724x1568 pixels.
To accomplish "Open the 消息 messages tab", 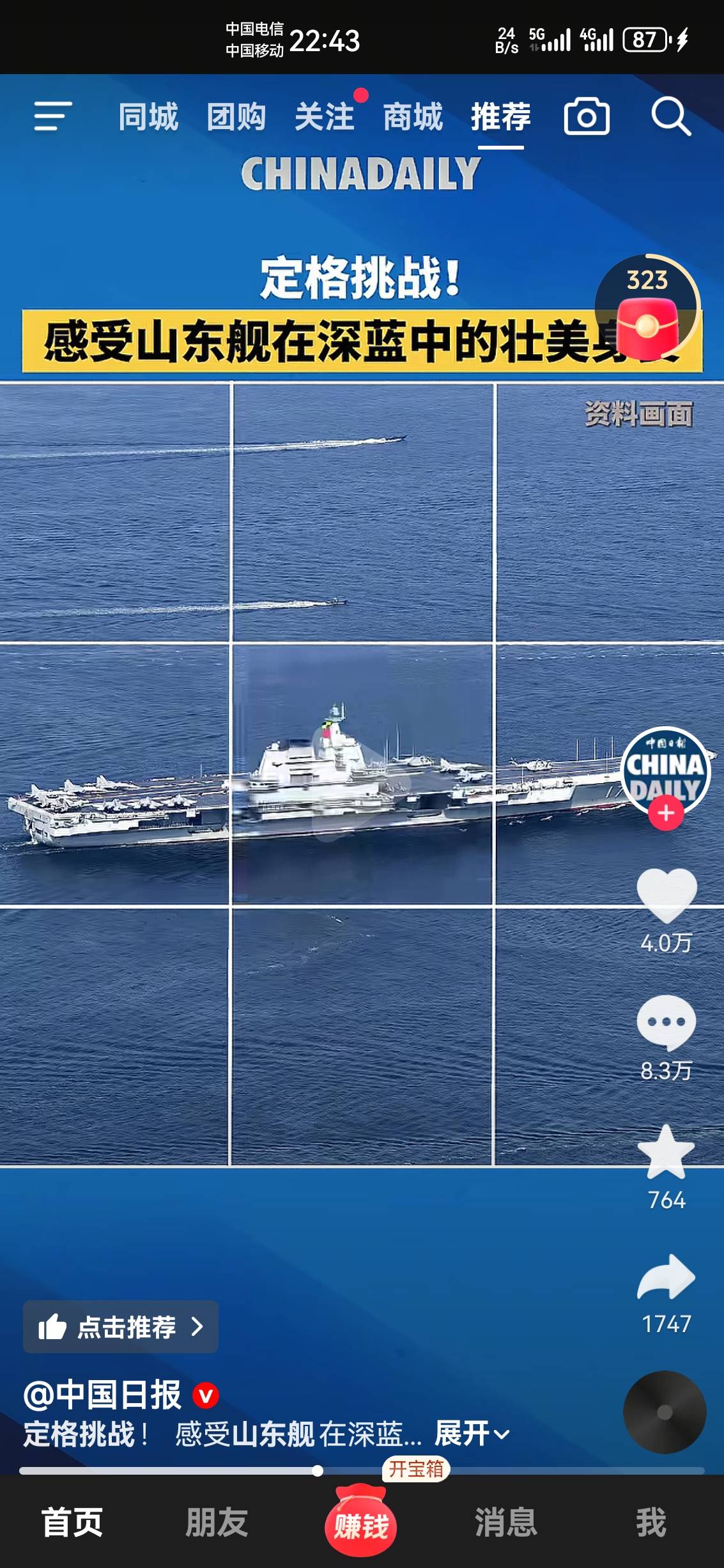I will pyautogui.click(x=505, y=1523).
